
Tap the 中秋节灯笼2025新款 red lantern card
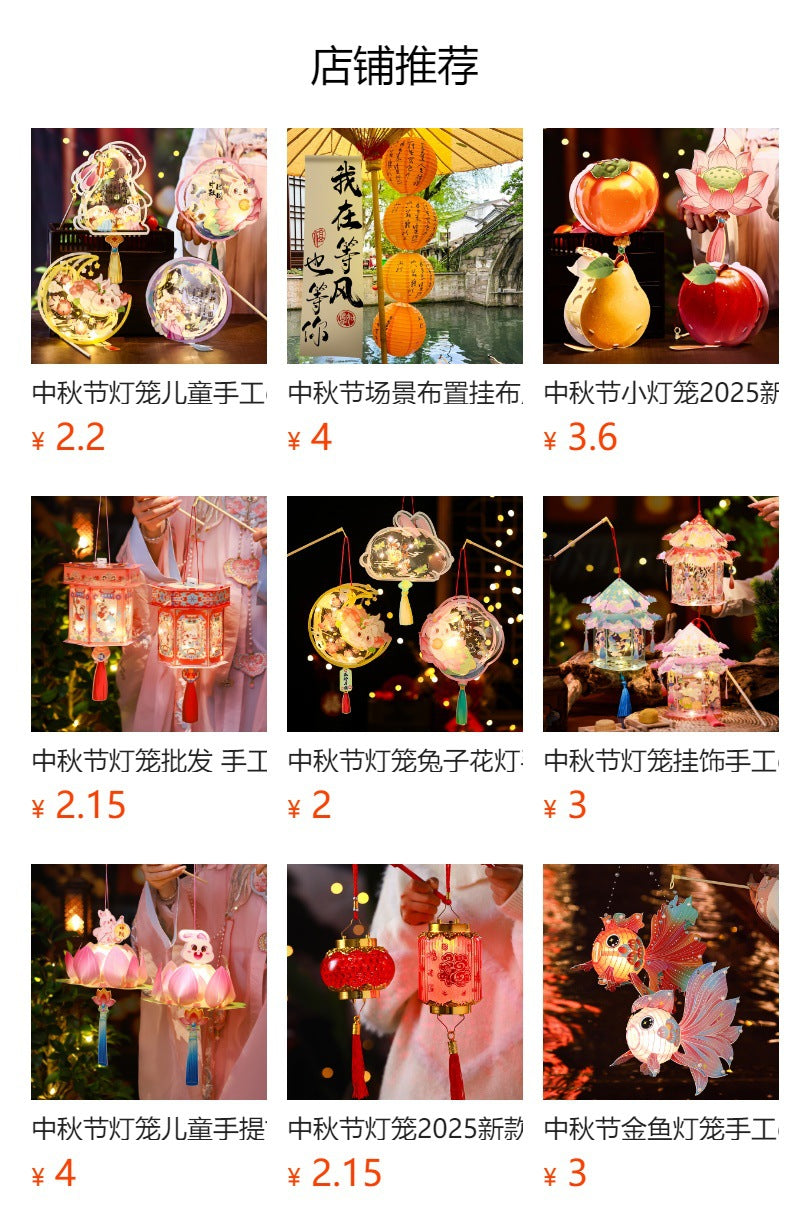(x=405, y=982)
